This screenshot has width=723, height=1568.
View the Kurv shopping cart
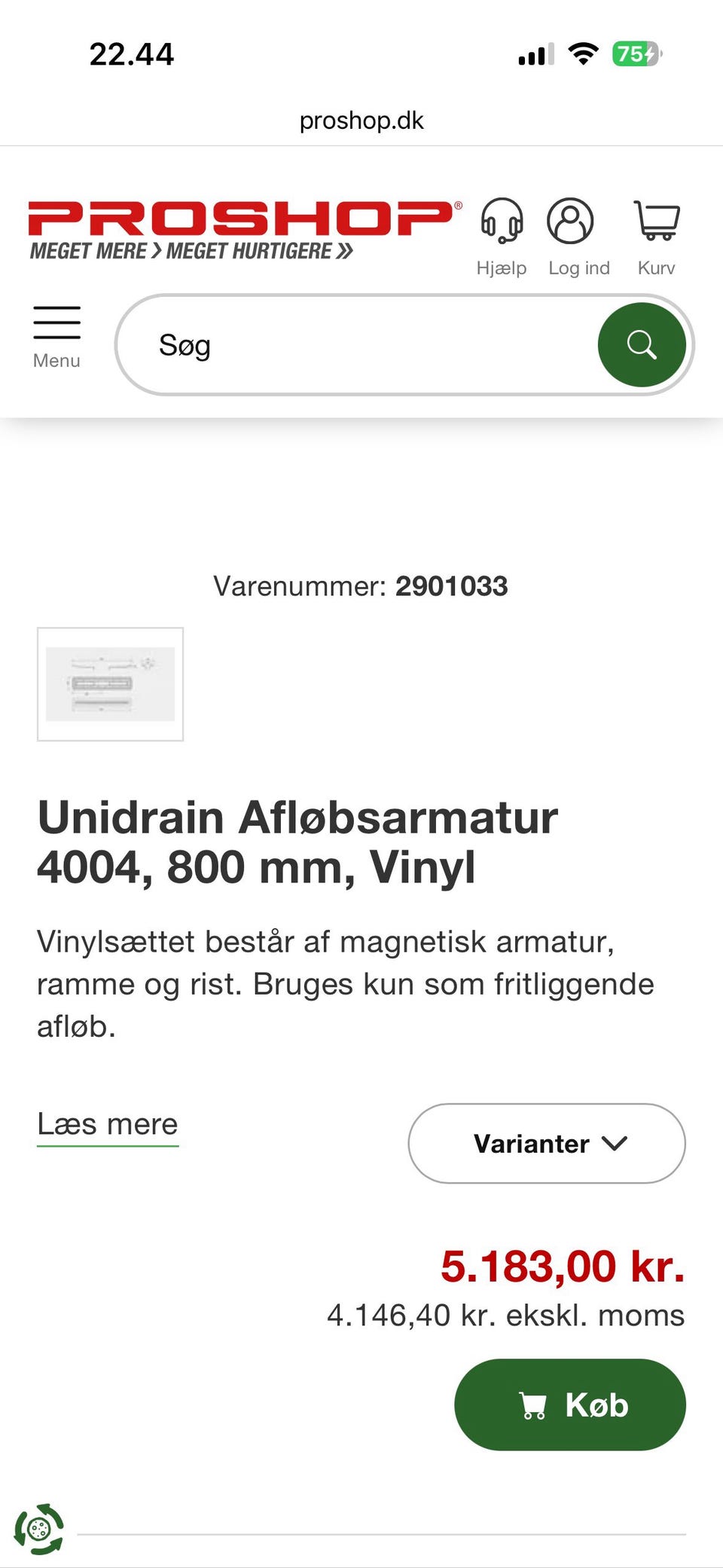[x=657, y=237]
